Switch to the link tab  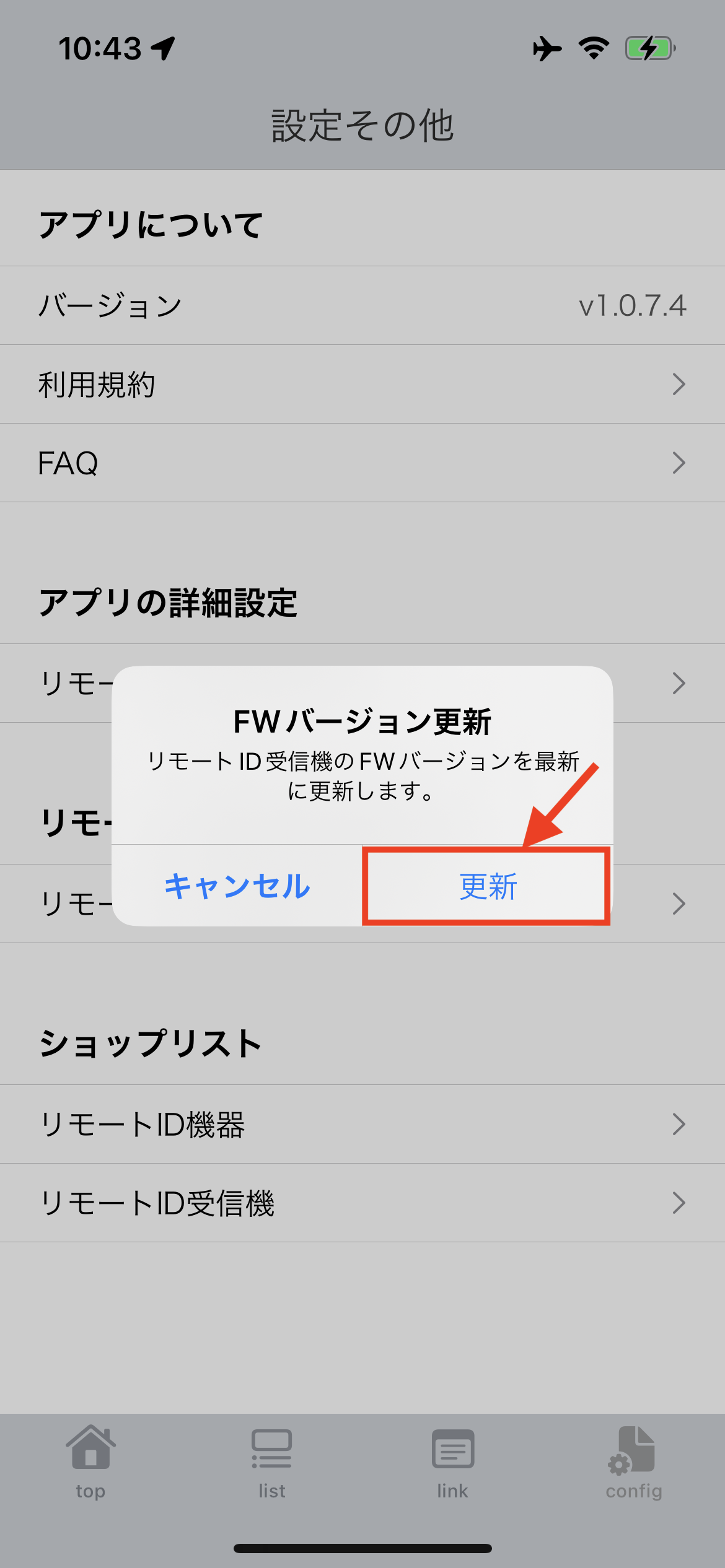pos(453,1463)
